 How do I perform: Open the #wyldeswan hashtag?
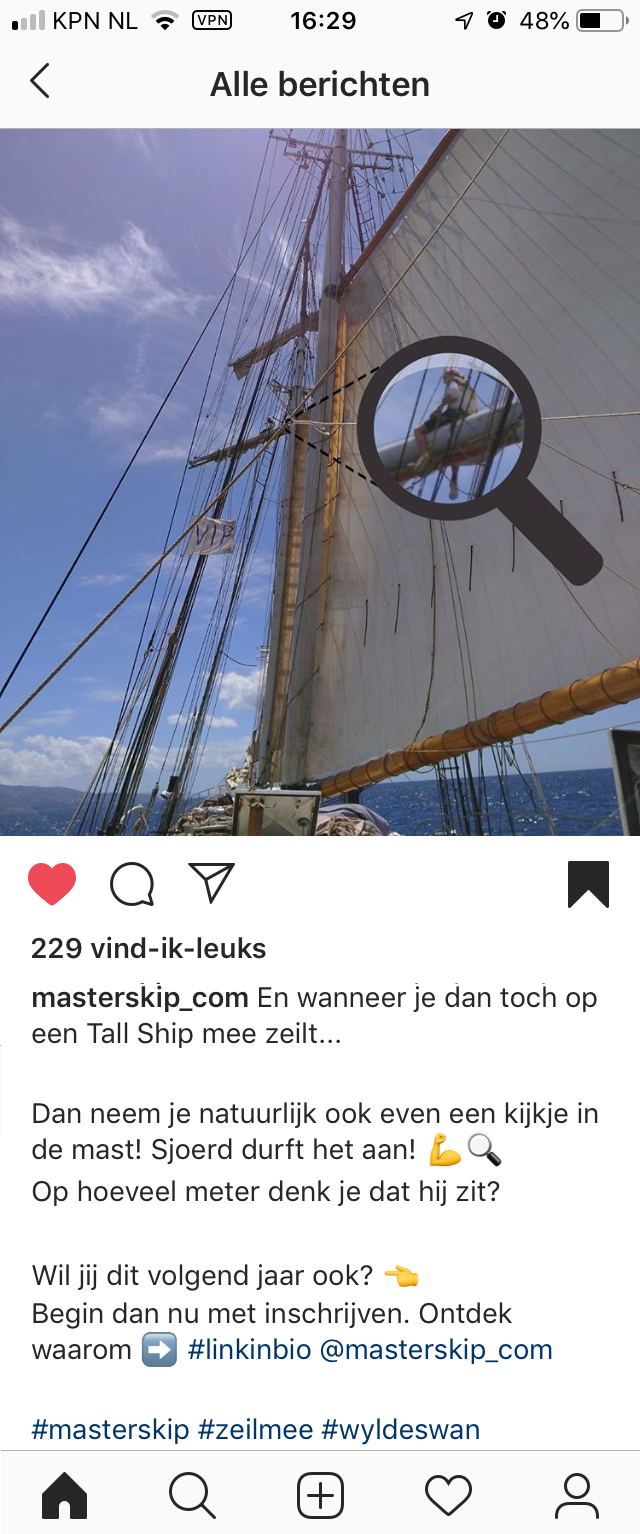pyautogui.click(x=401, y=1429)
